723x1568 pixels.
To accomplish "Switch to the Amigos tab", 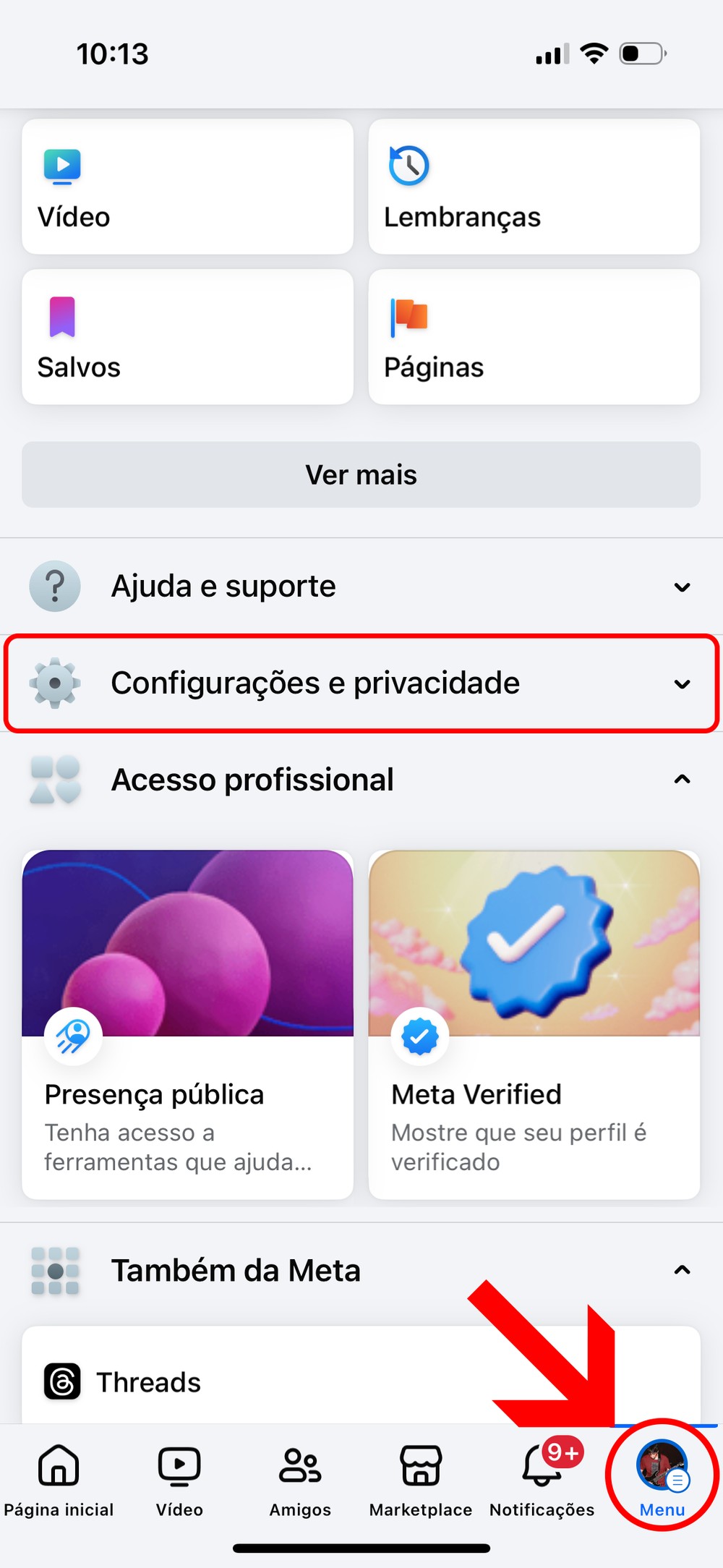I will pyautogui.click(x=300, y=1479).
